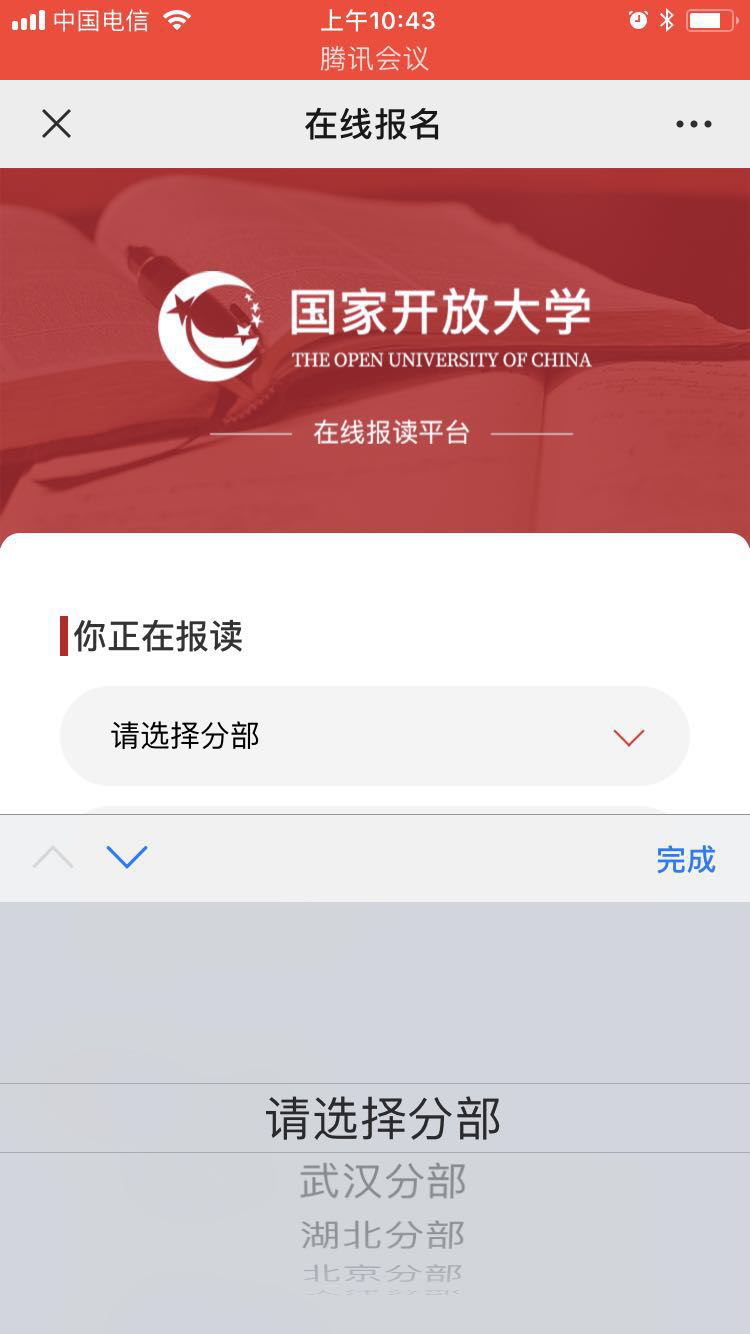750x1334 pixels.
Task: Open the three-dot more options menu
Action: tap(693, 124)
